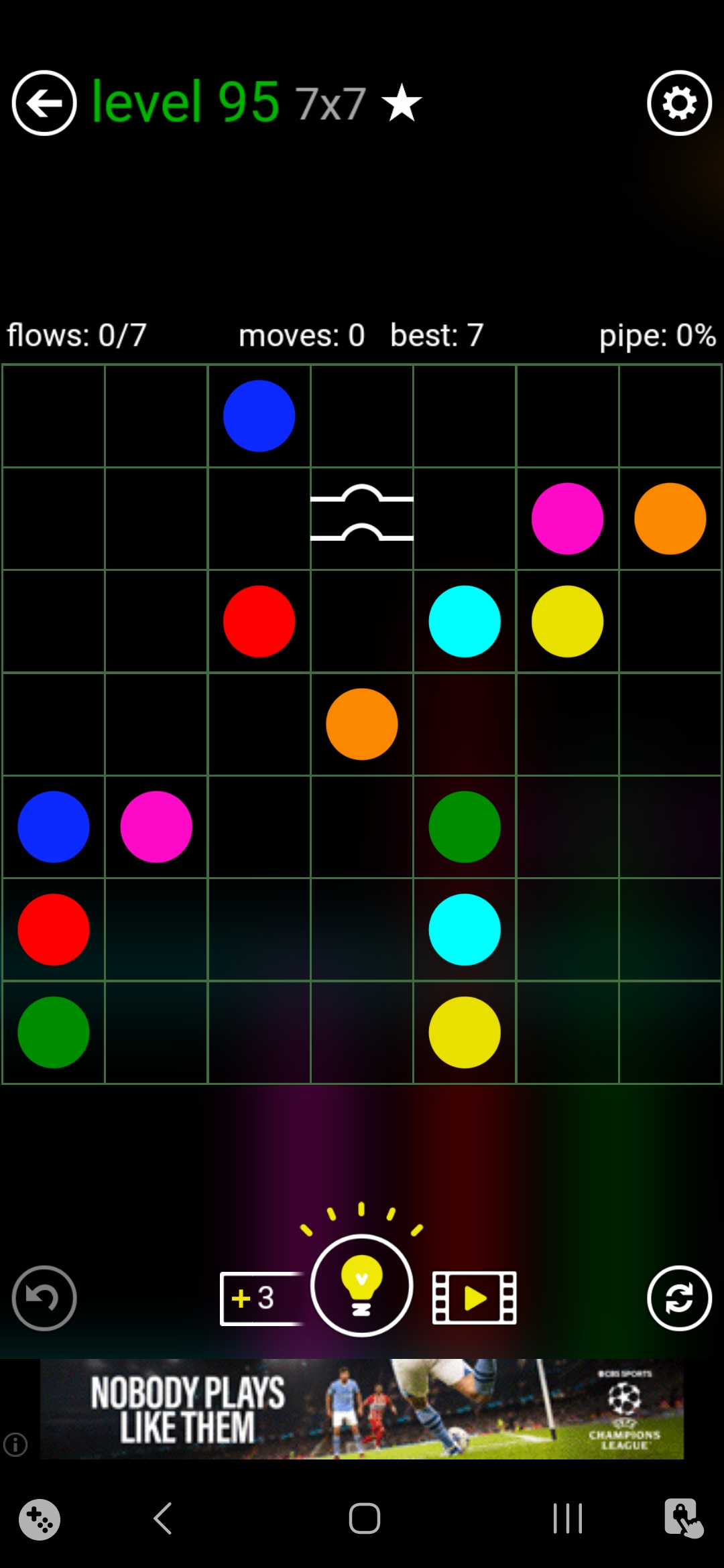Watch a video for free hints
The width and height of the screenshot is (724, 1568).
click(475, 1298)
